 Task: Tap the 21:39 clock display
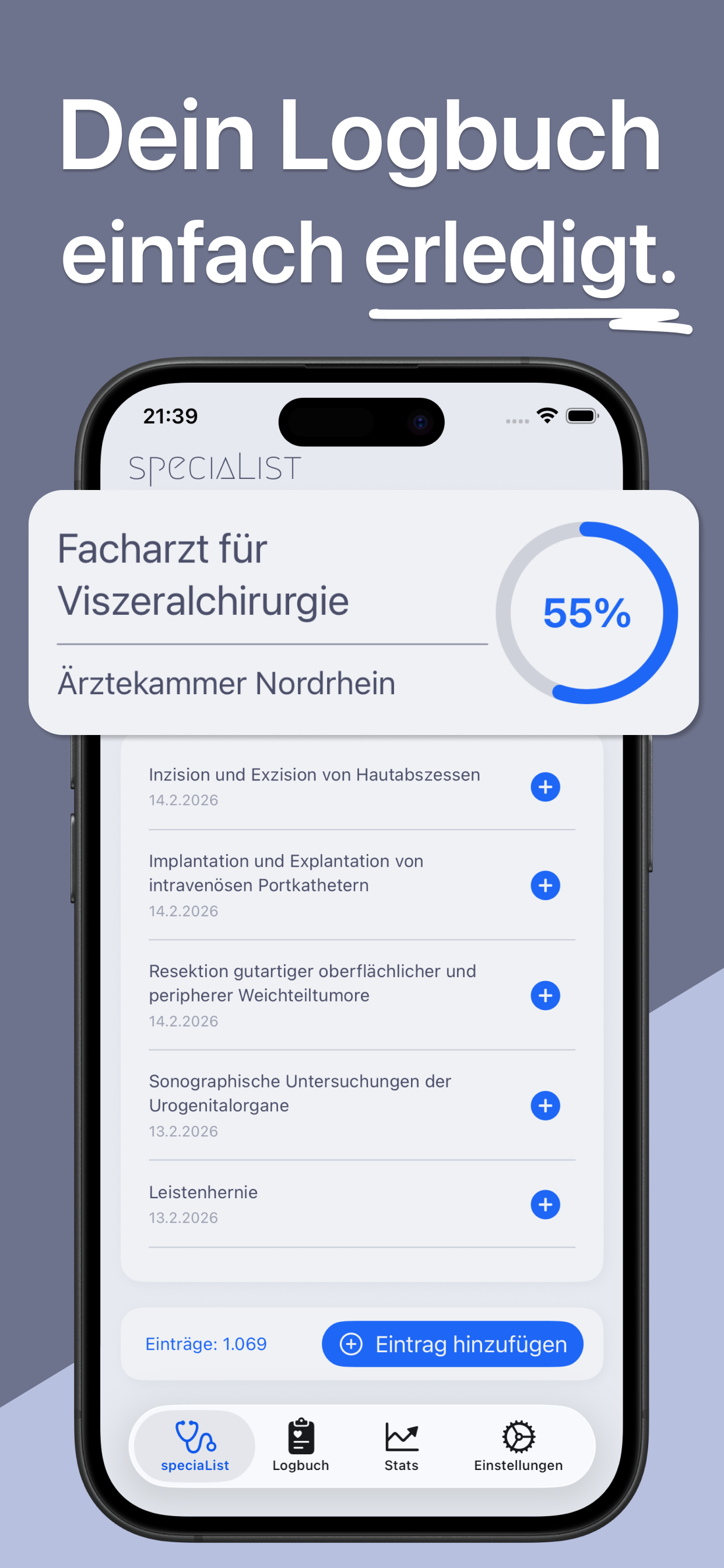[170, 416]
